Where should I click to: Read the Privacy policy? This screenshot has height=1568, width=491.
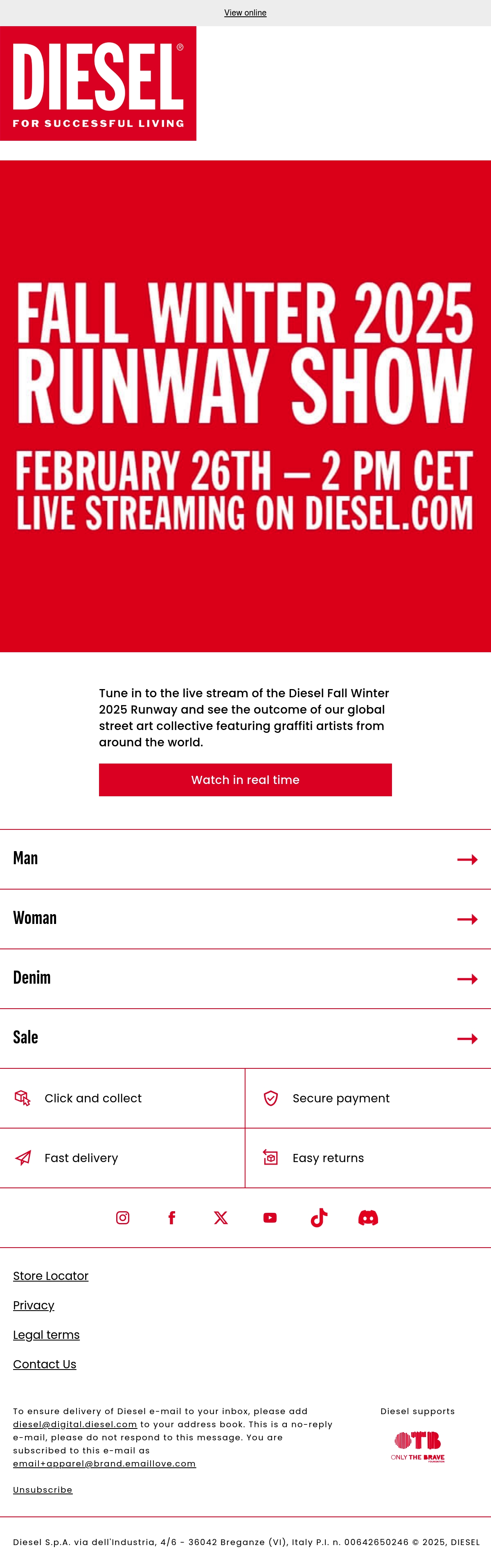pos(34,1306)
